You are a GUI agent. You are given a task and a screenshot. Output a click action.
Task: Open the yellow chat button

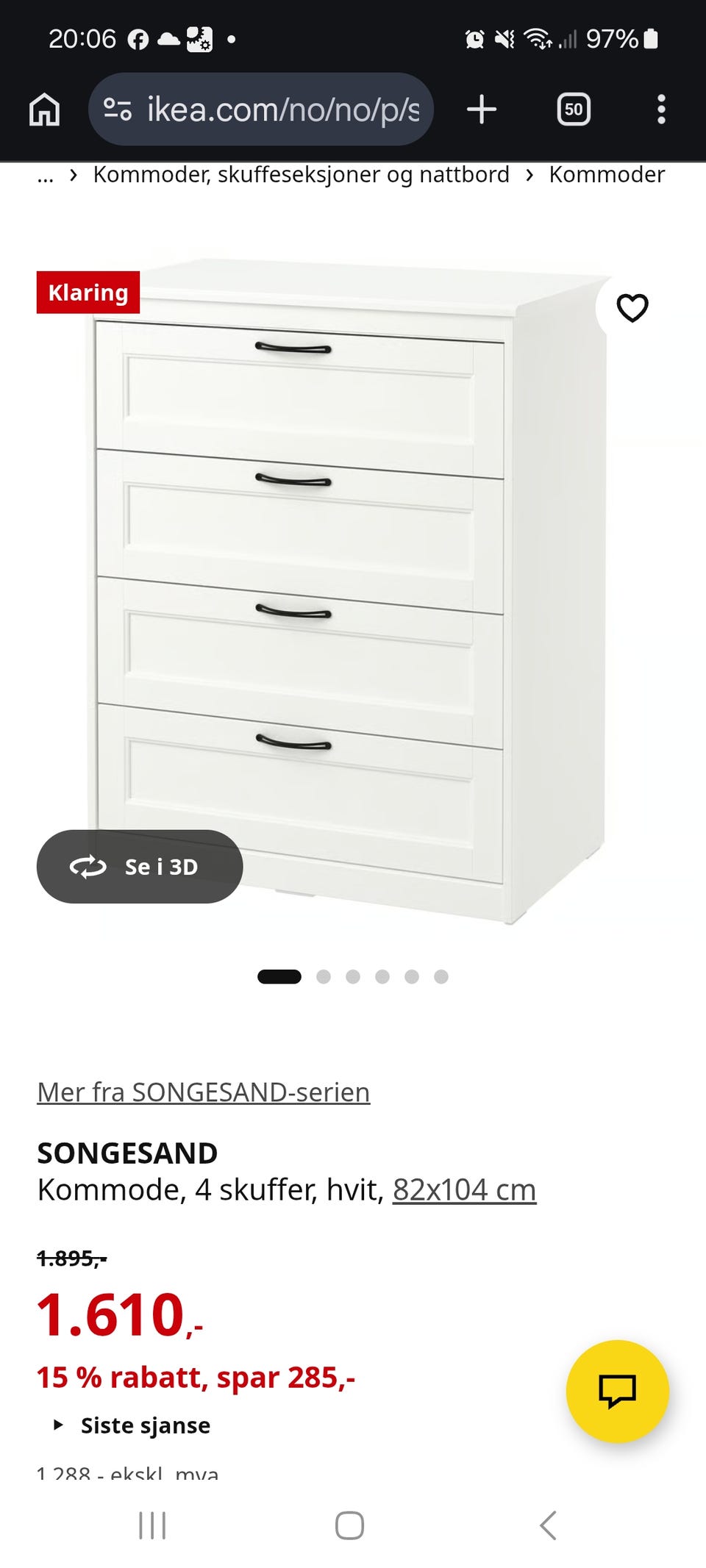click(x=617, y=1391)
